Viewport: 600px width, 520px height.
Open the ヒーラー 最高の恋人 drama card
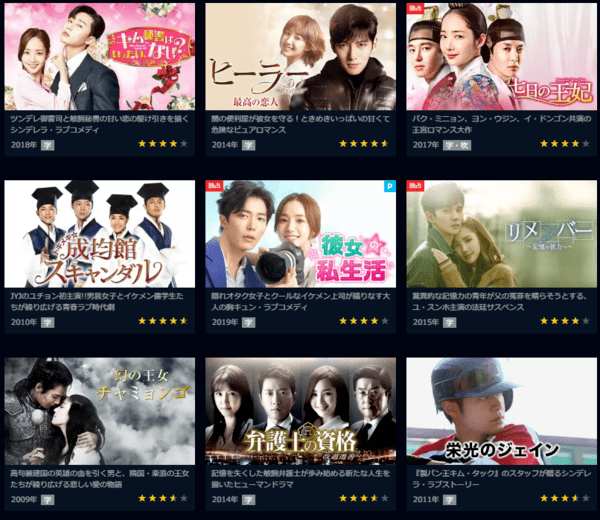(x=300, y=57)
